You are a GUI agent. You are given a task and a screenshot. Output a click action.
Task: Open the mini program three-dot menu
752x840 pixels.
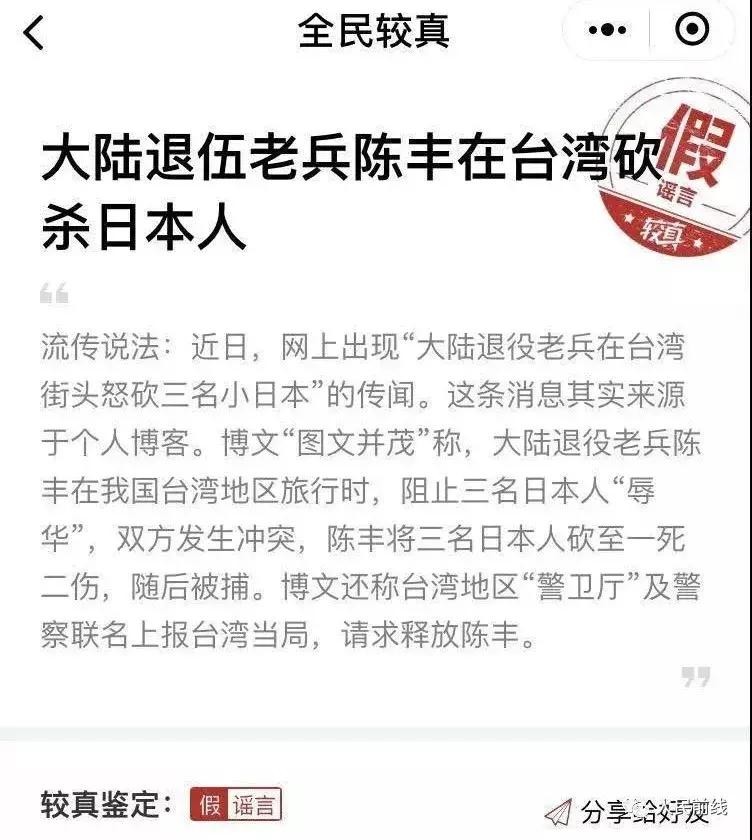(607, 31)
